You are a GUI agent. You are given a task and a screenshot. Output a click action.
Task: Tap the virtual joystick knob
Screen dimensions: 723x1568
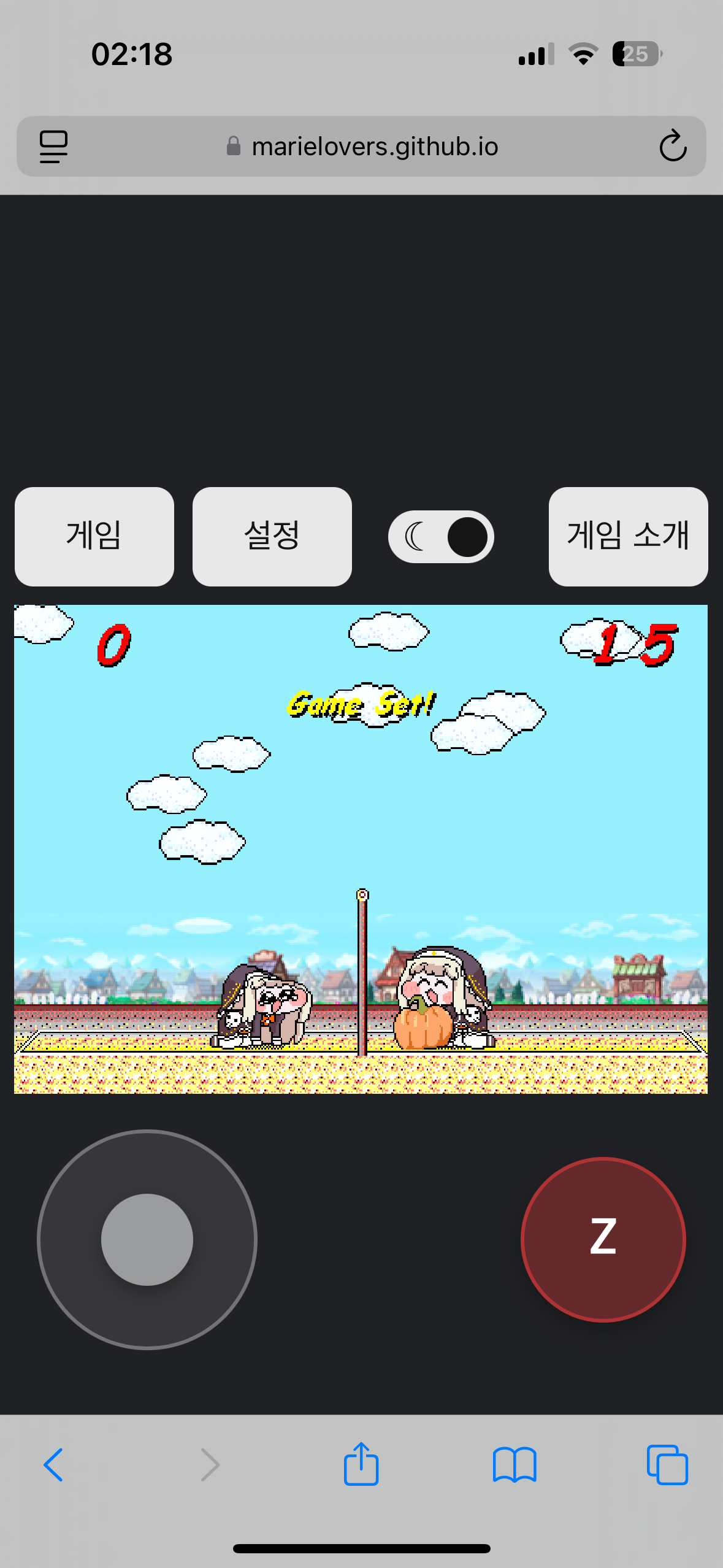(x=147, y=1239)
